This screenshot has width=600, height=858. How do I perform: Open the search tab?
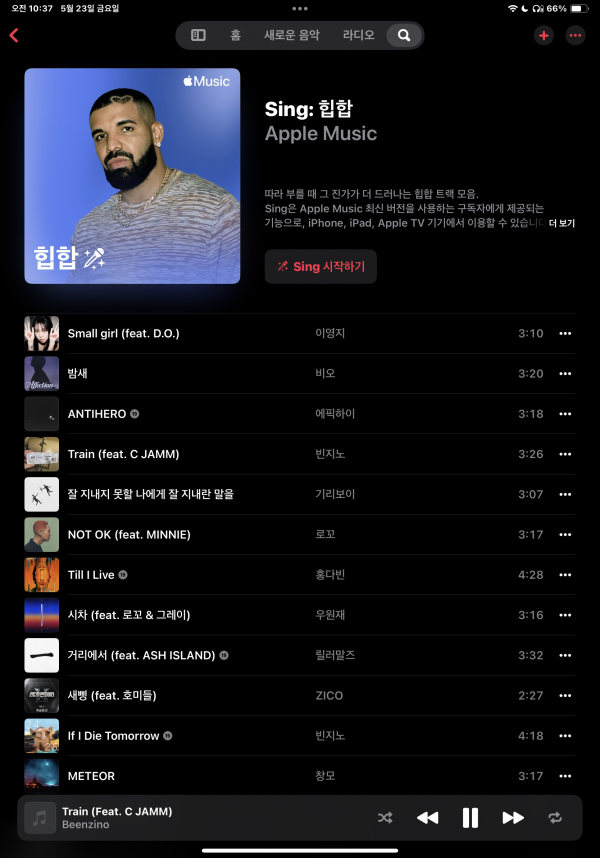[404, 35]
